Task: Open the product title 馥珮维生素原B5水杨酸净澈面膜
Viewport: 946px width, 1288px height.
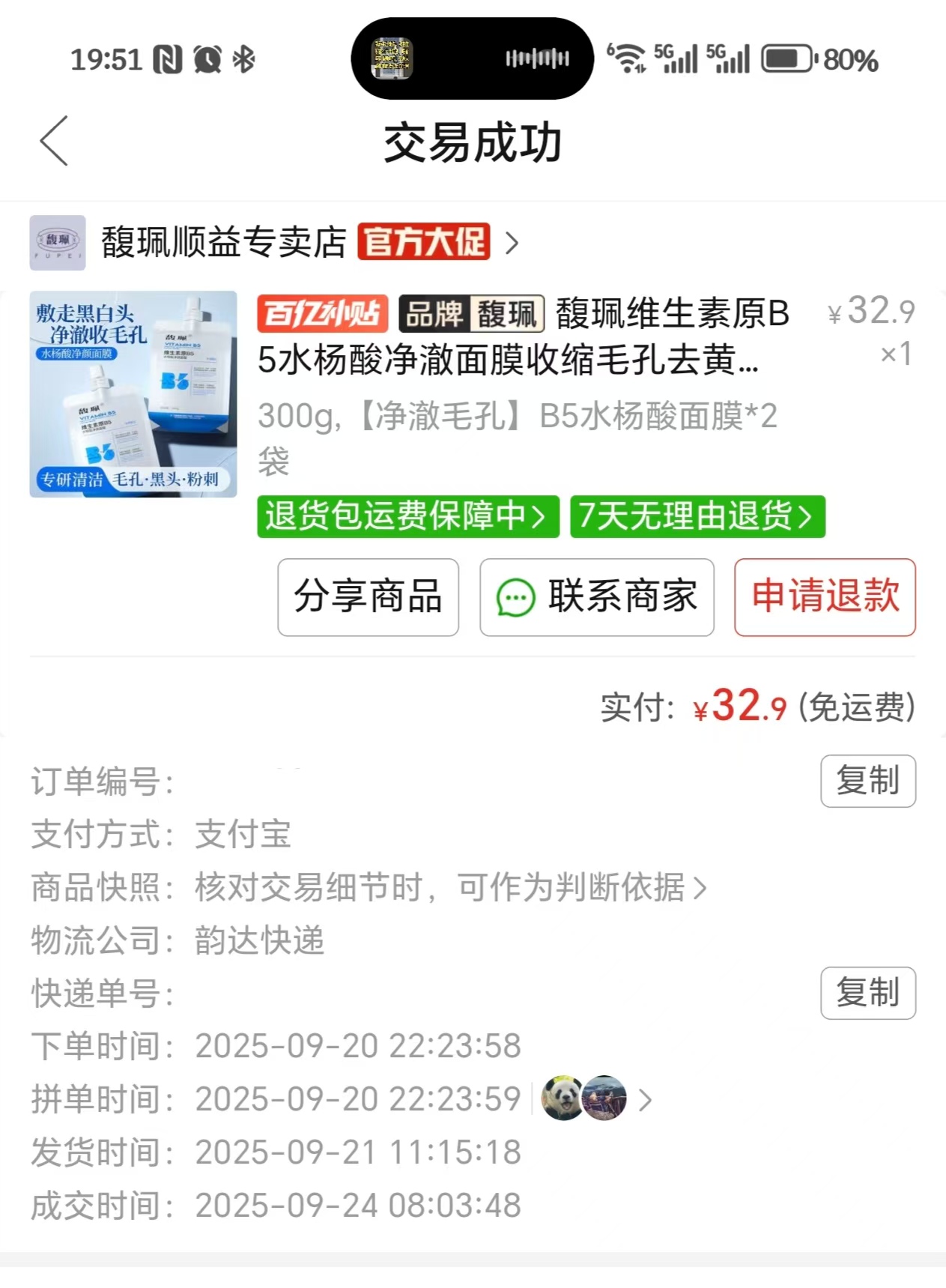Action: (x=524, y=337)
